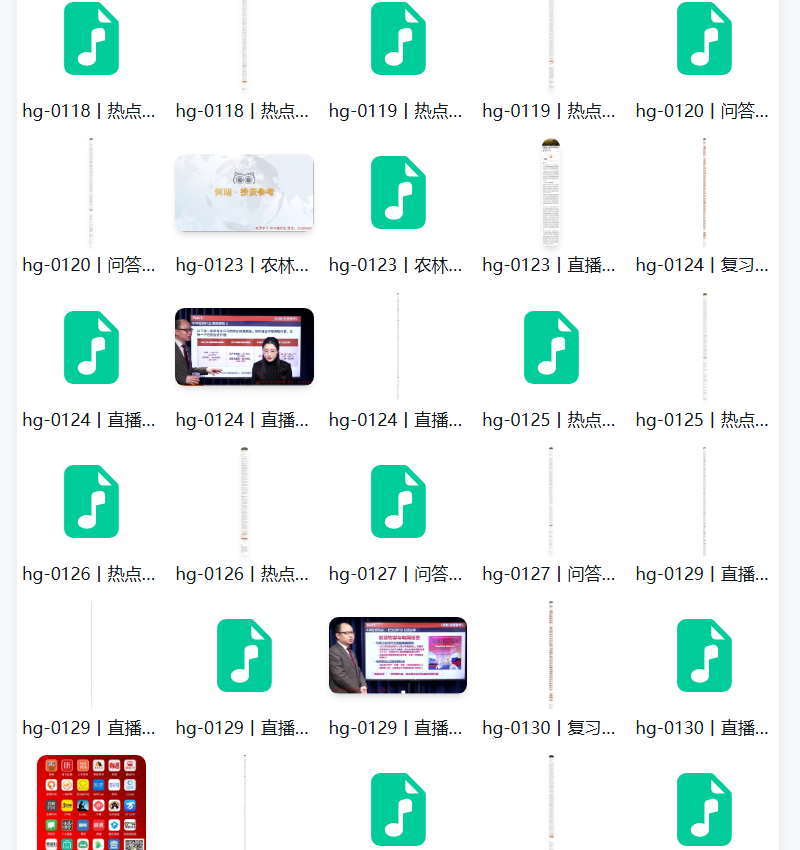View the hg-0125 热点 document

(x=704, y=347)
